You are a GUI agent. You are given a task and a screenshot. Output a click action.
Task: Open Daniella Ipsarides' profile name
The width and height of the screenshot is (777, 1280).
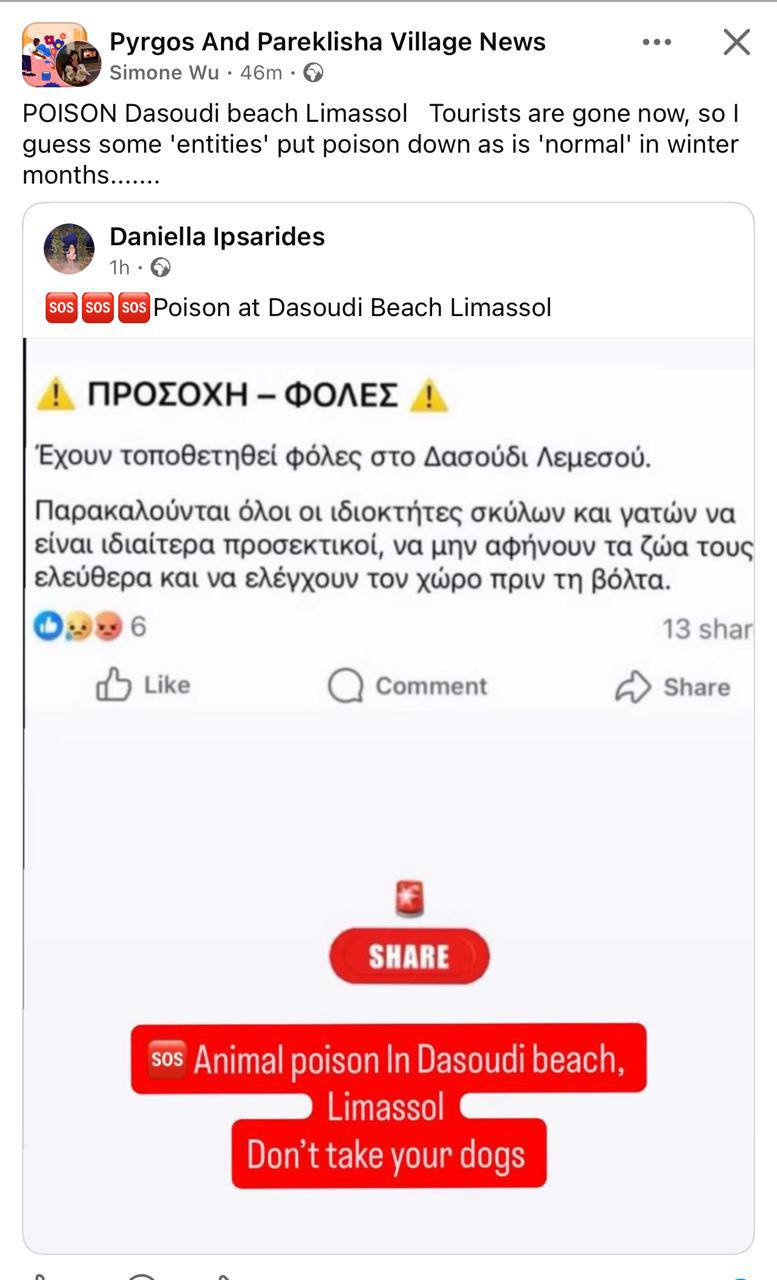217,236
